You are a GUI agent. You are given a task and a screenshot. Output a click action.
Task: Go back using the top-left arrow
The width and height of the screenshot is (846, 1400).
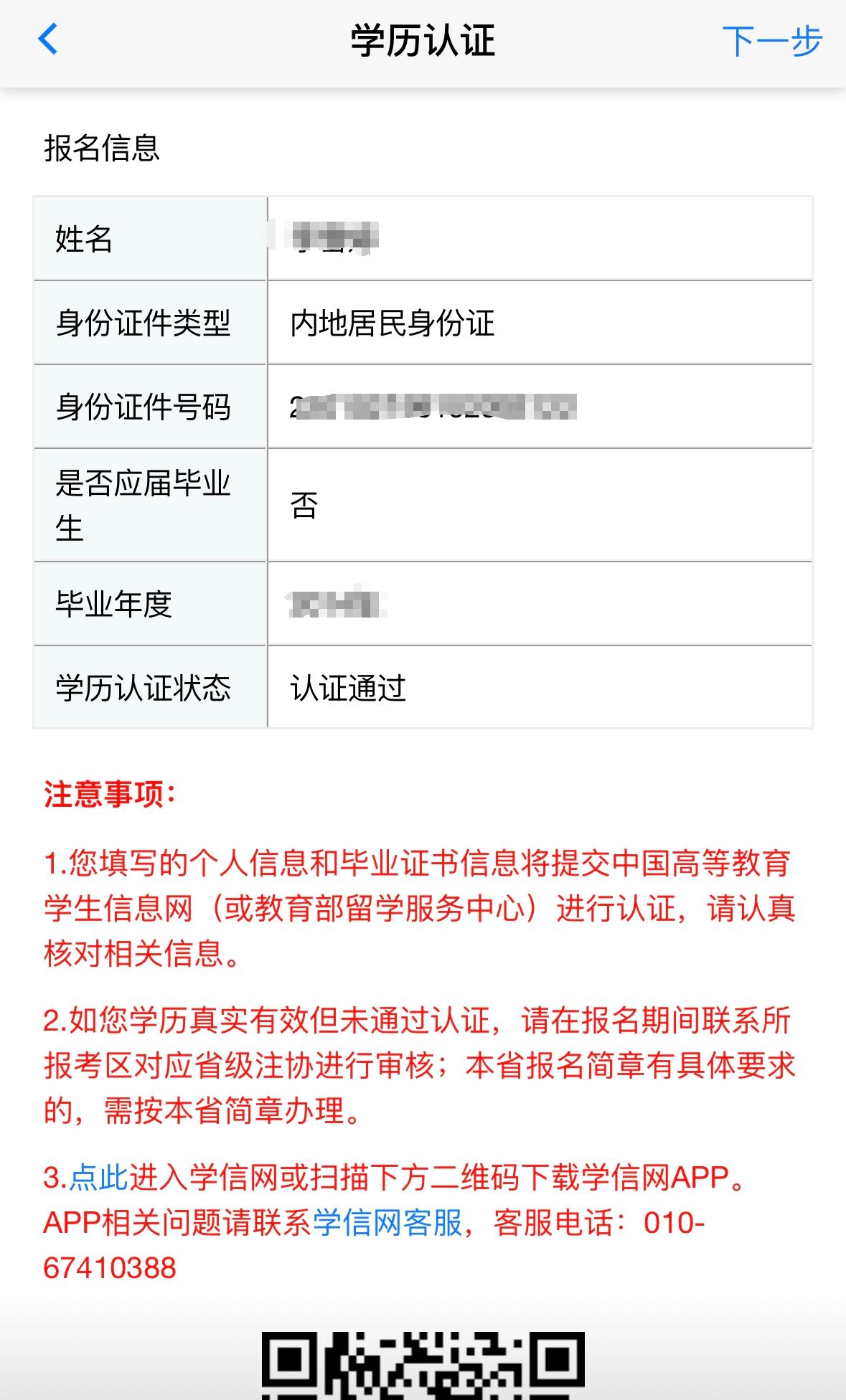(x=47, y=39)
